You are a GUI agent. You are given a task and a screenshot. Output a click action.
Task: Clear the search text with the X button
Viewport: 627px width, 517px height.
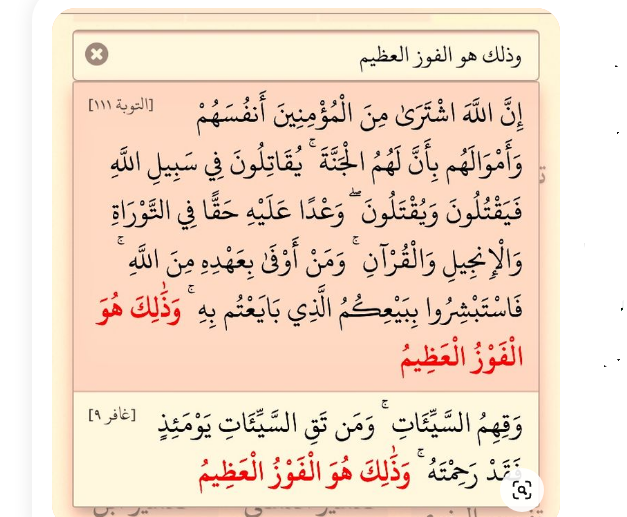pos(97,54)
